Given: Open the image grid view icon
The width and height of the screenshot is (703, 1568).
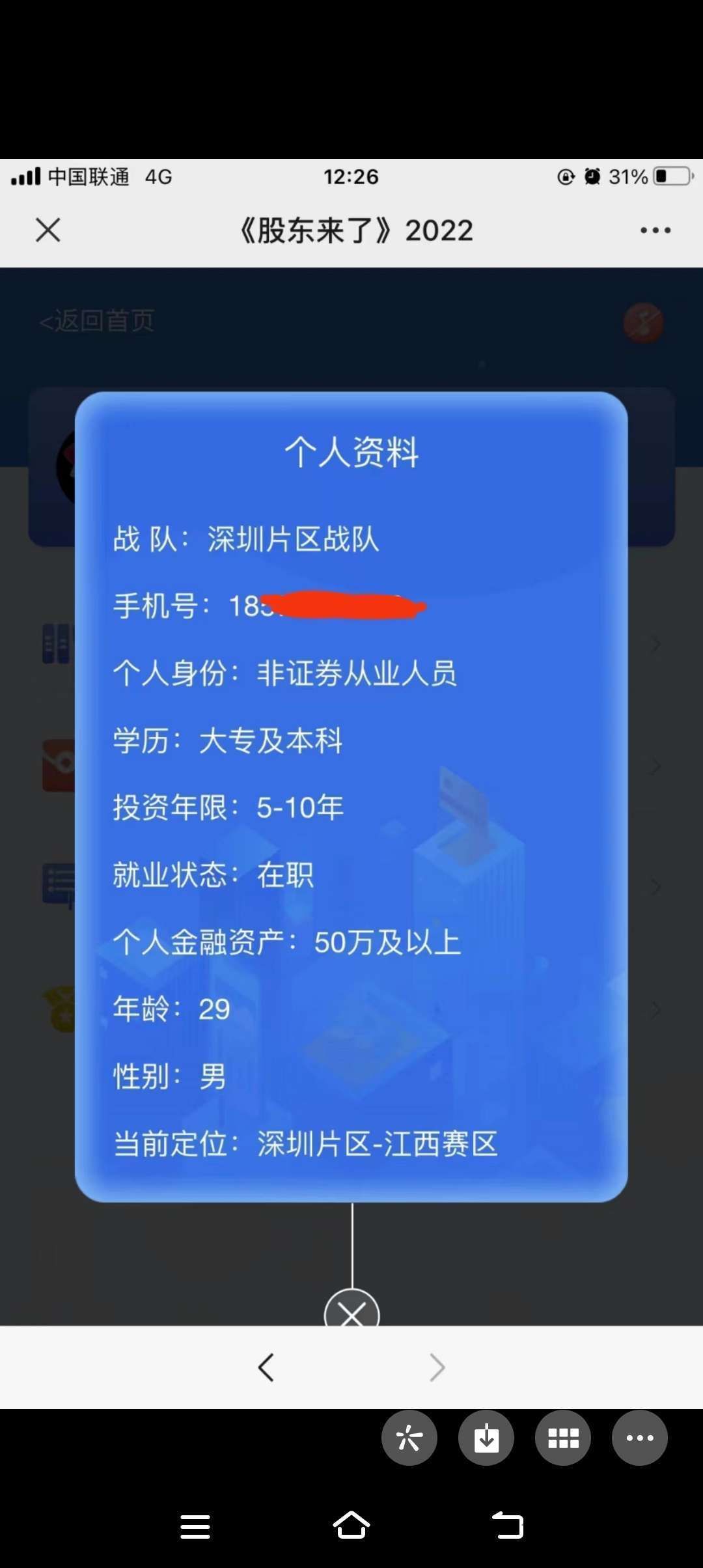Looking at the screenshot, I should pyautogui.click(x=563, y=1438).
